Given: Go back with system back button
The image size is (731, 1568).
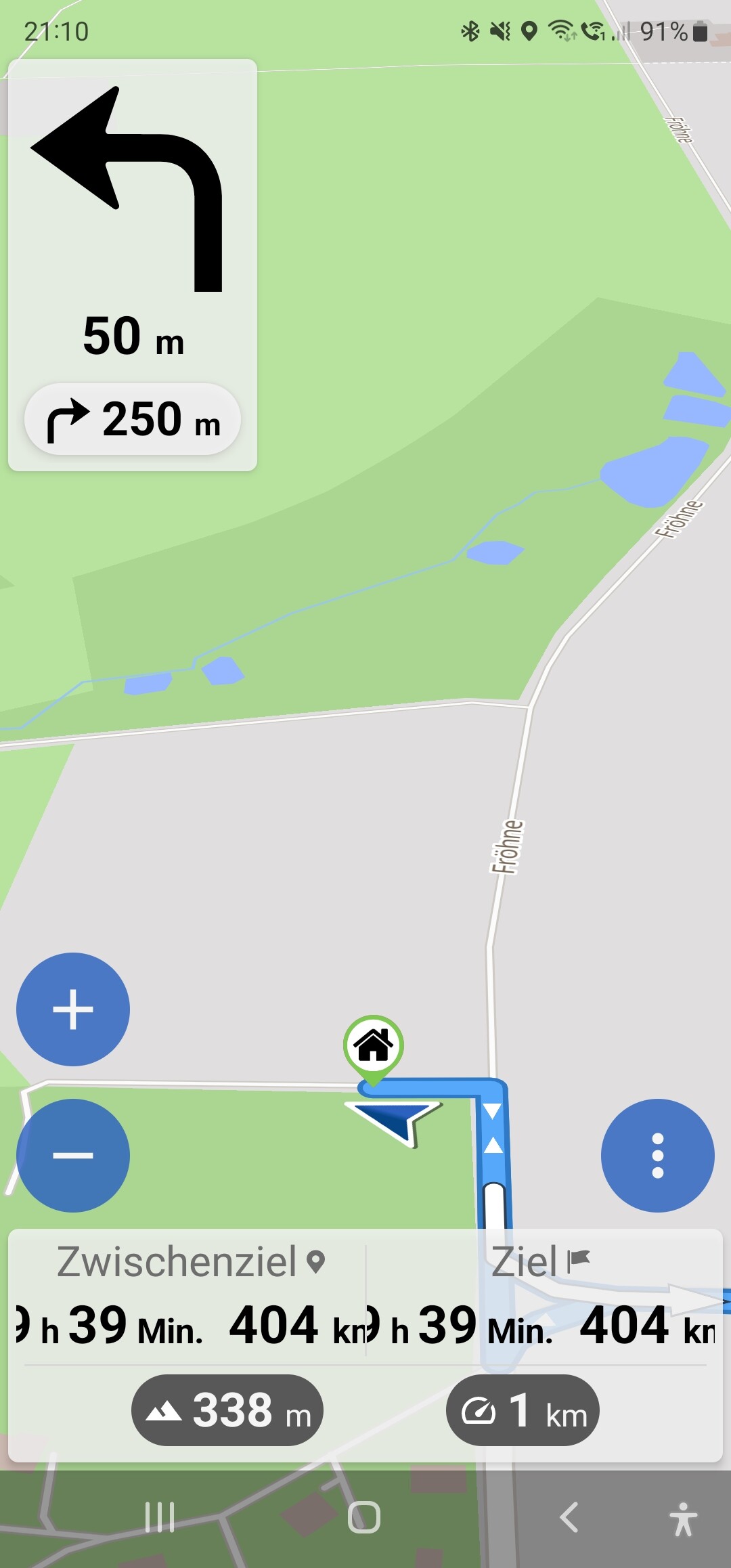Looking at the screenshot, I should click(569, 1517).
